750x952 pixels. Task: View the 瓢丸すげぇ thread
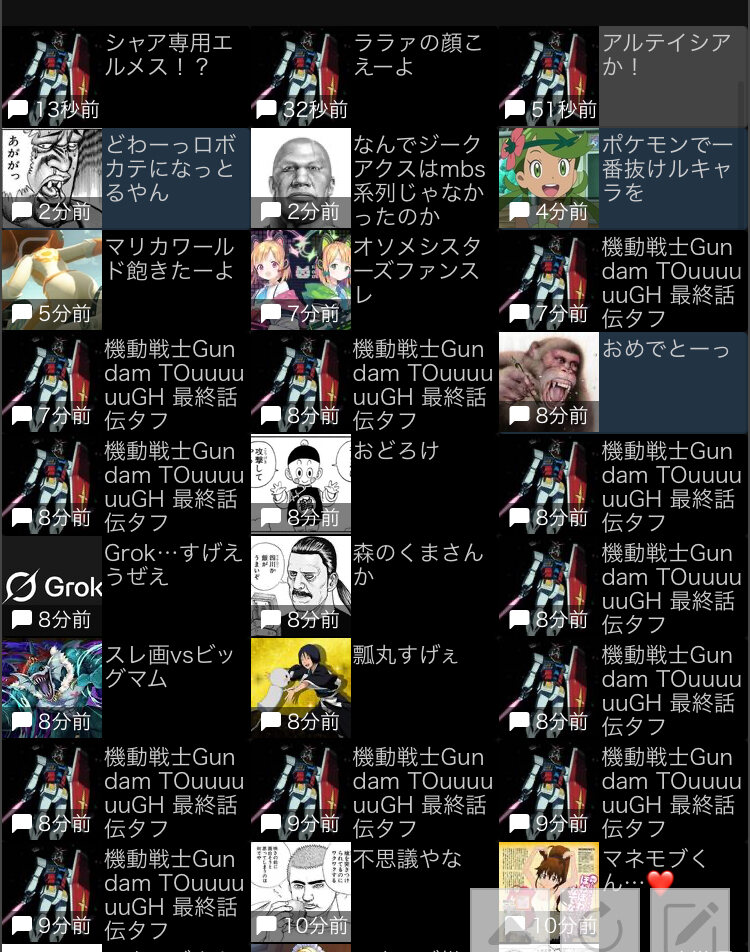(x=374, y=688)
